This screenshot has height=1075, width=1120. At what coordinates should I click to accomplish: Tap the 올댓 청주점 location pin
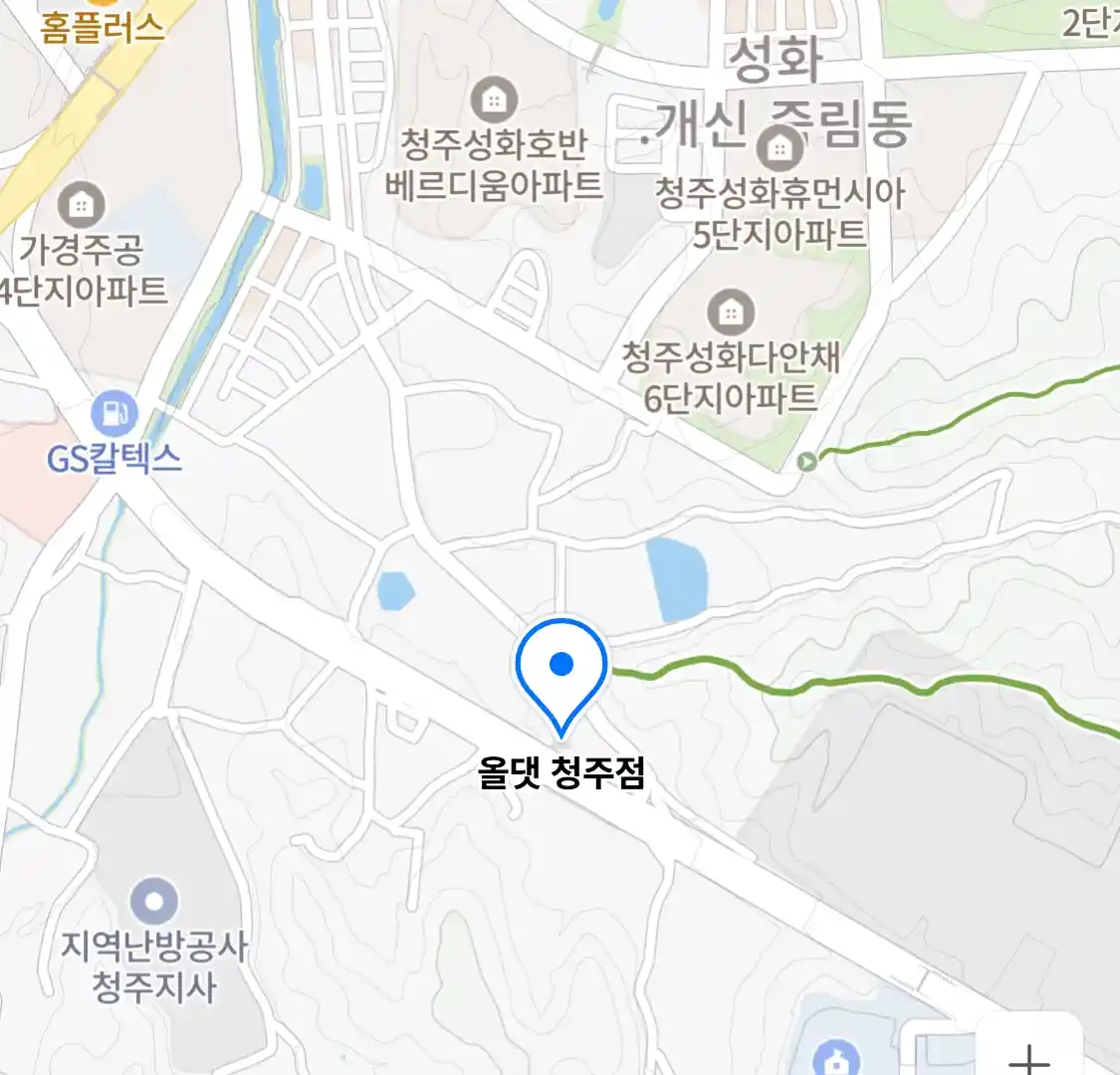coord(561,669)
